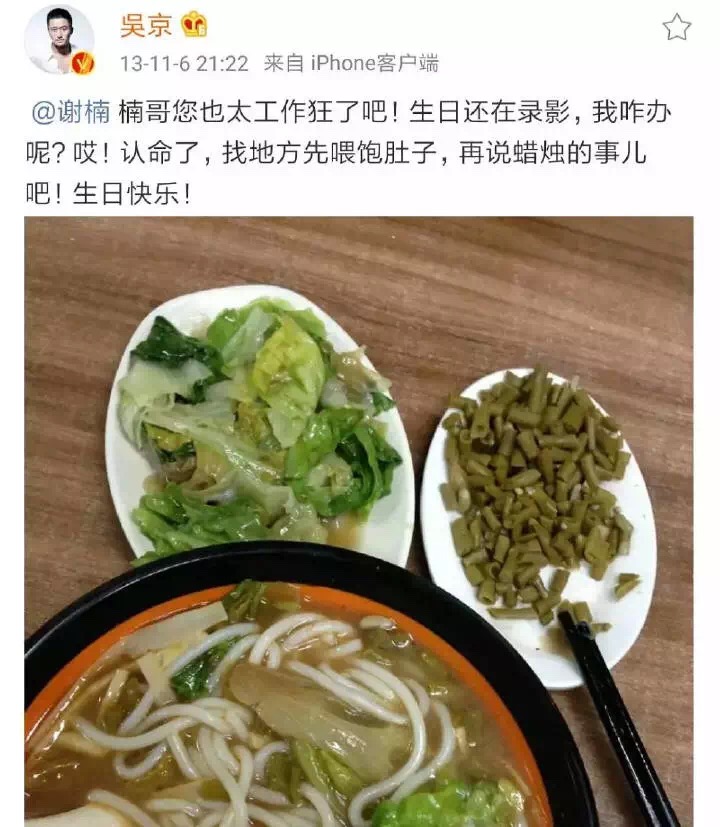
Task: Tap the username 吴京
Action: click(146, 25)
